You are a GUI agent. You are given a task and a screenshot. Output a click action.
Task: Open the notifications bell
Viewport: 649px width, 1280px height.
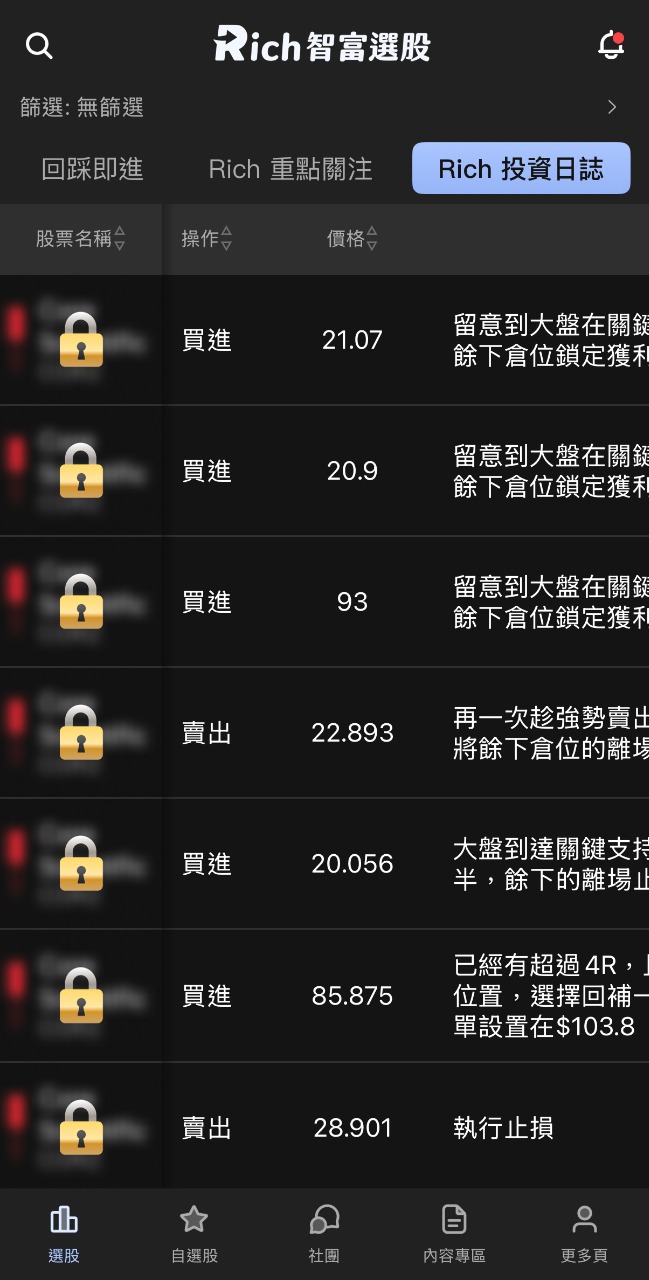[x=611, y=46]
